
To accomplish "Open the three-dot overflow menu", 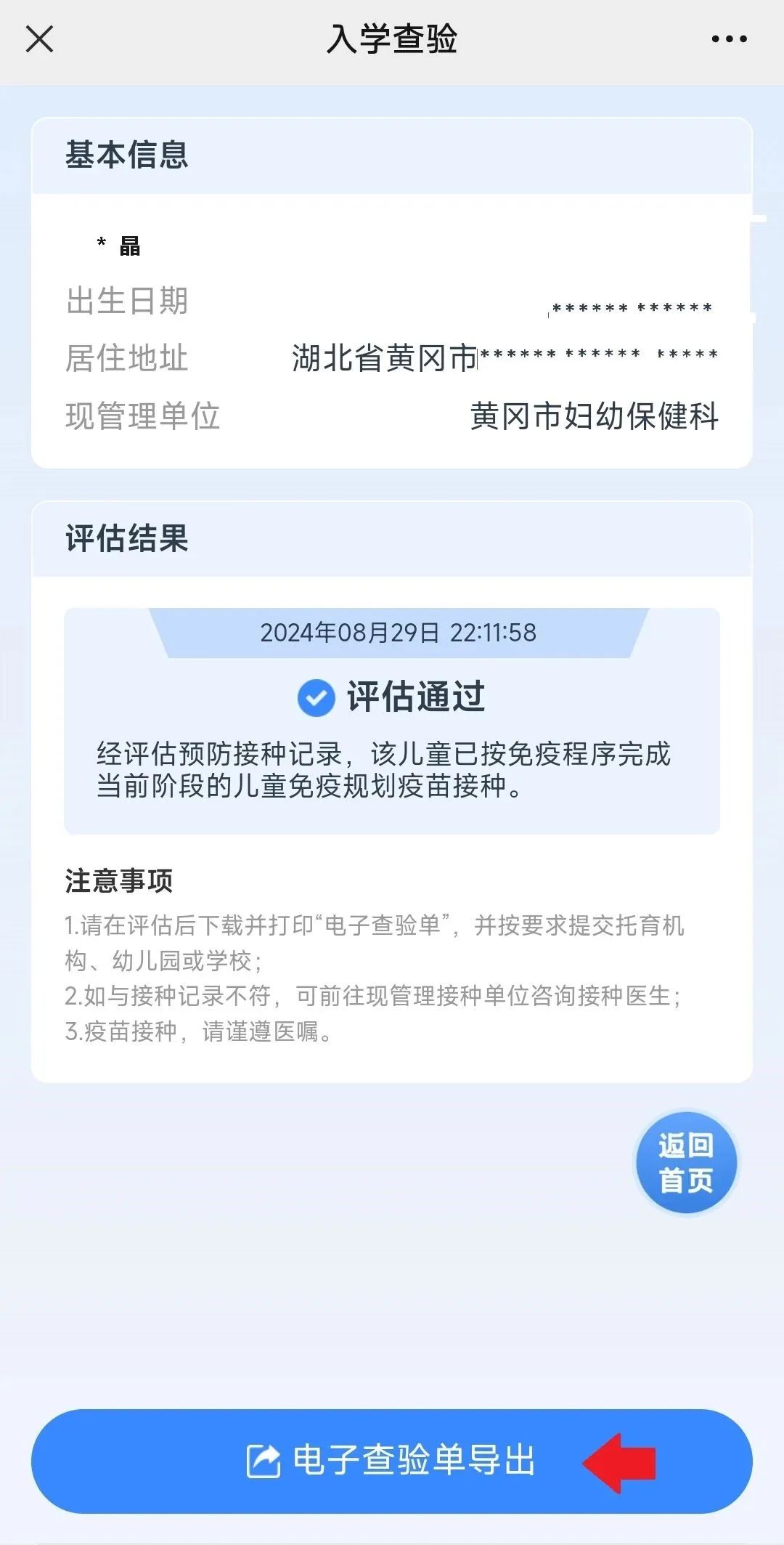I will [x=729, y=39].
